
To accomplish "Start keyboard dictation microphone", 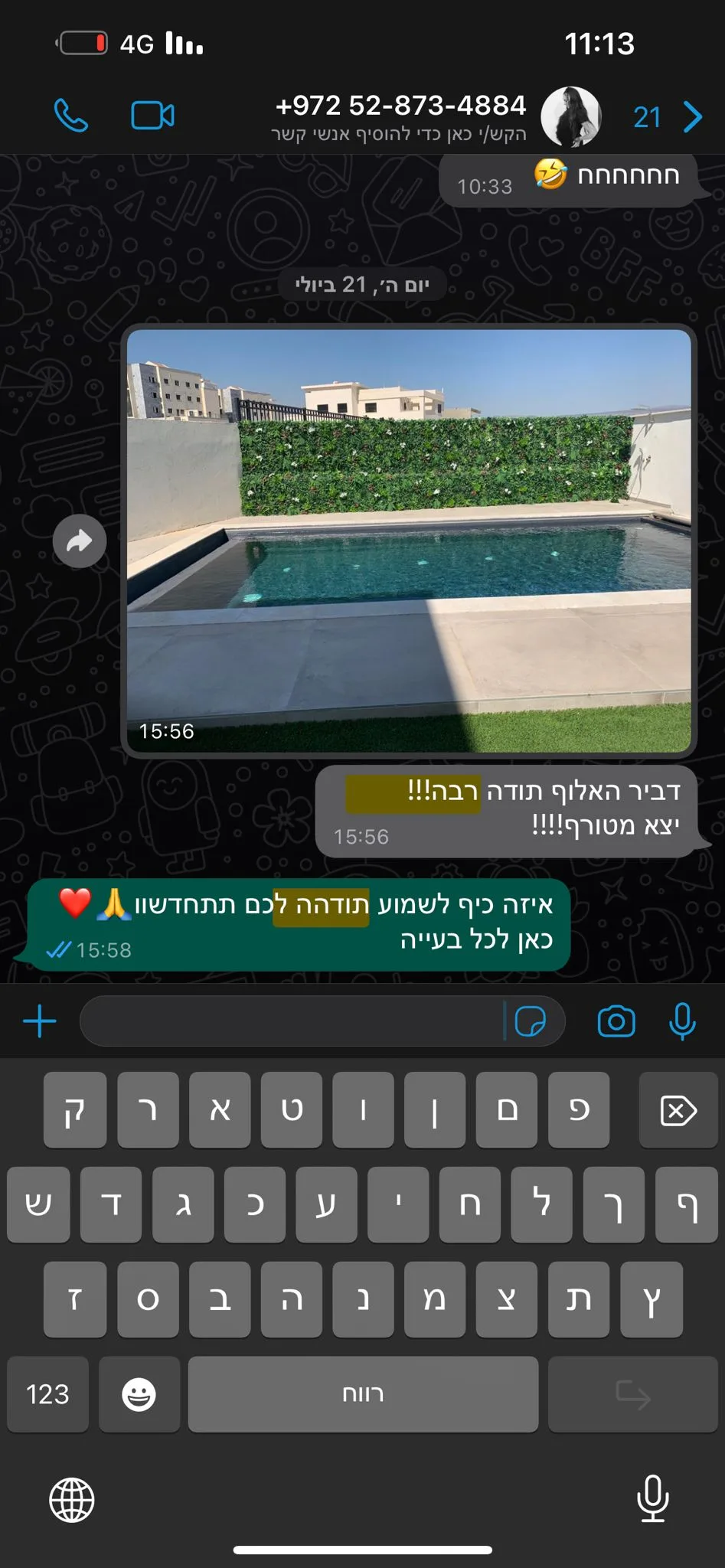I will point(652,1500).
